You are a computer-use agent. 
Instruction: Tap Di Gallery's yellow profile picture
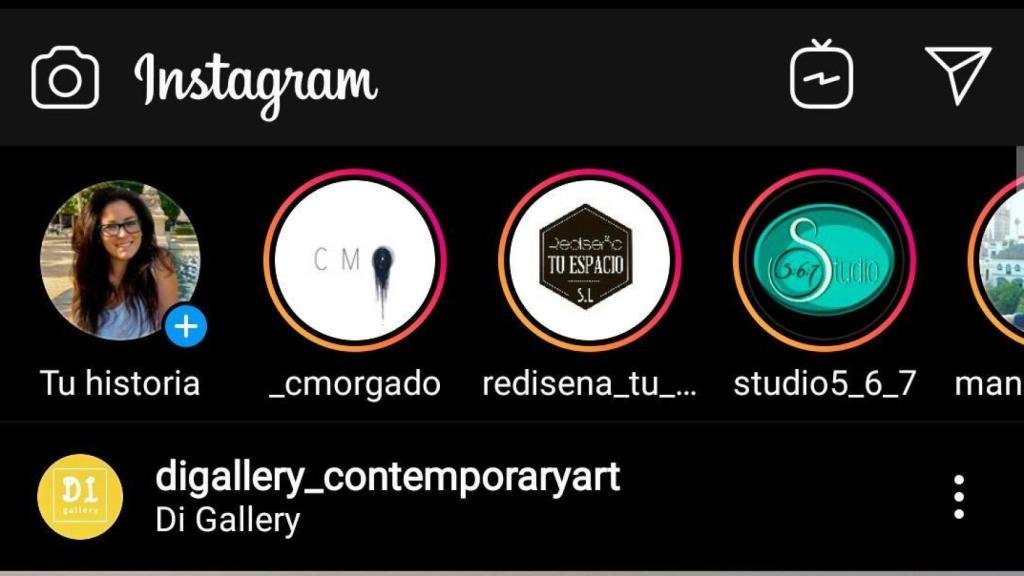pos(80,497)
